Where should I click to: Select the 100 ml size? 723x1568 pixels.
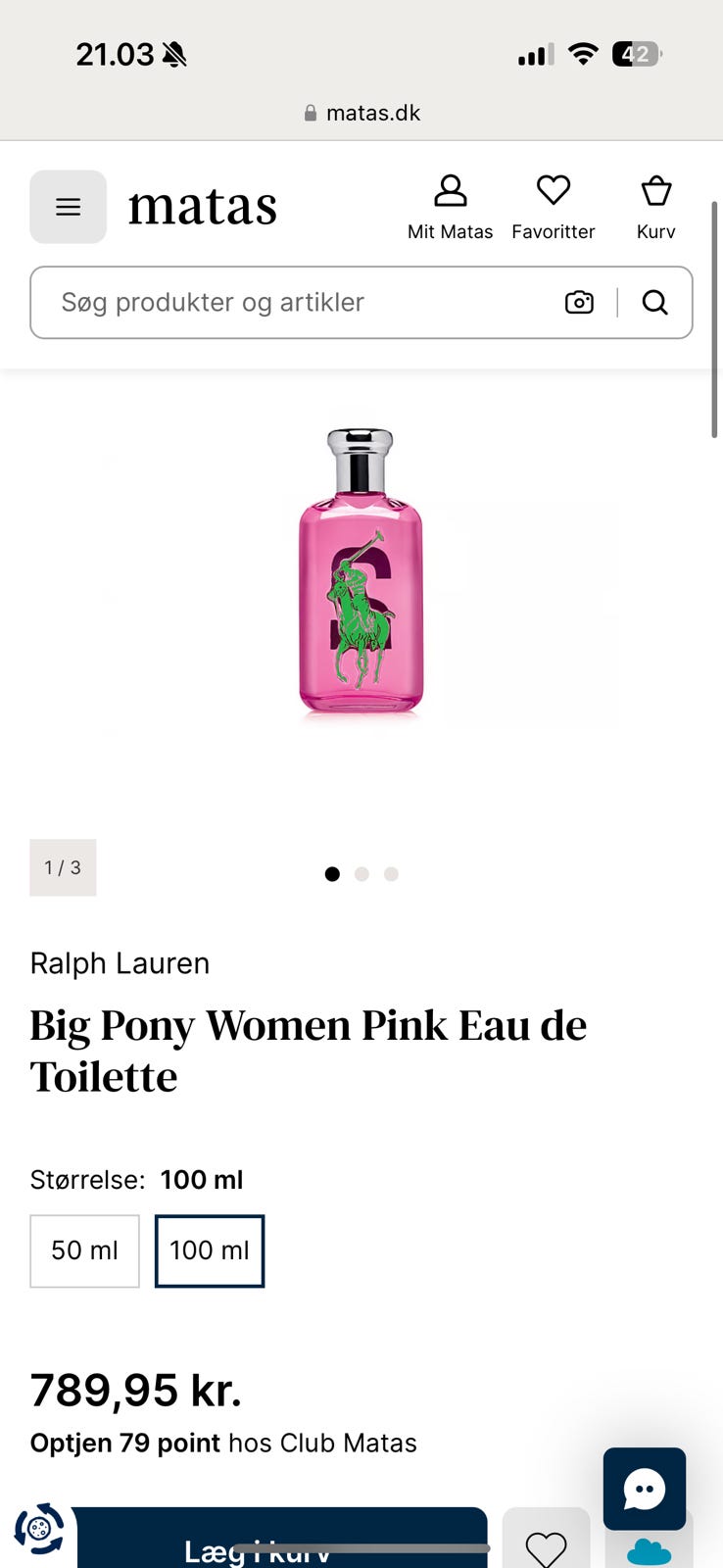210,1250
